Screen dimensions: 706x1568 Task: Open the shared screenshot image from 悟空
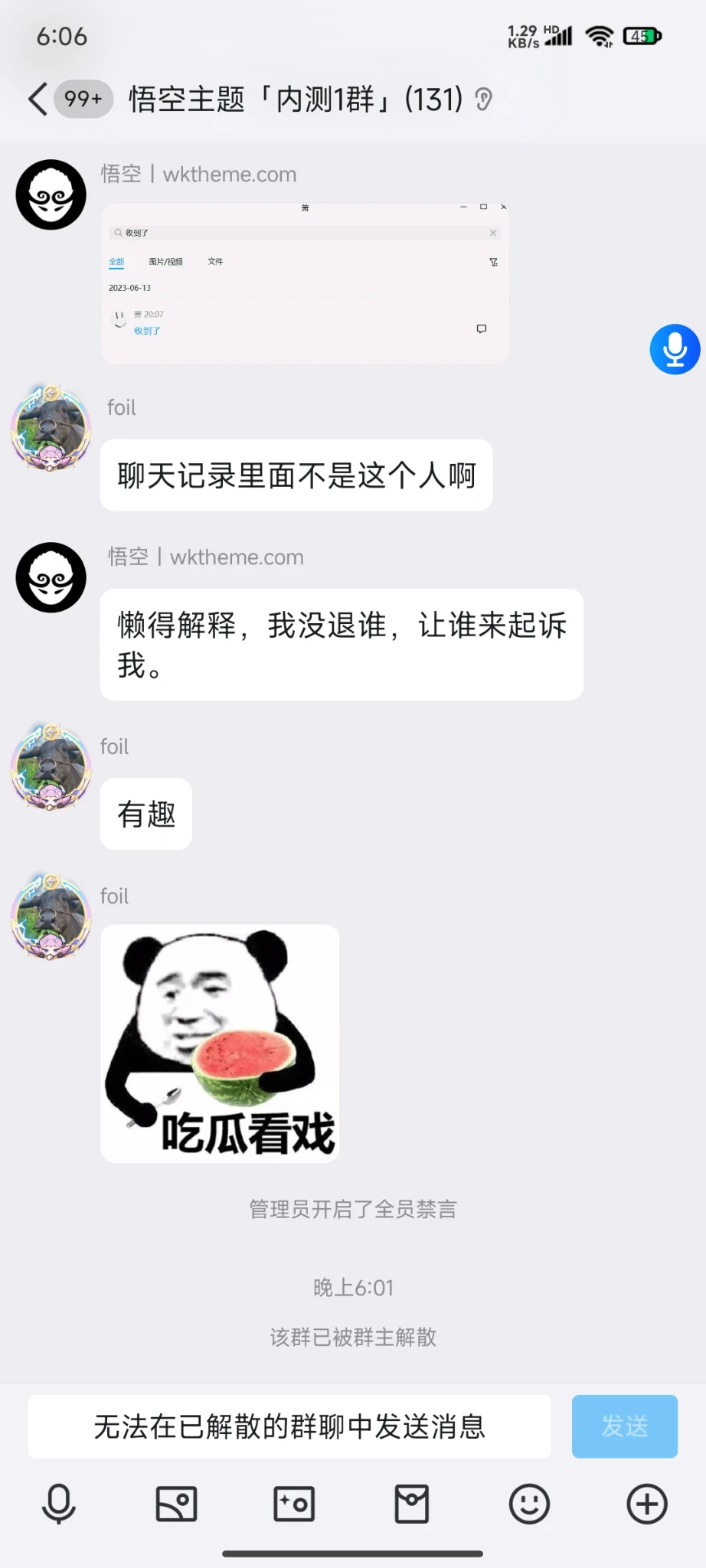[x=305, y=283]
